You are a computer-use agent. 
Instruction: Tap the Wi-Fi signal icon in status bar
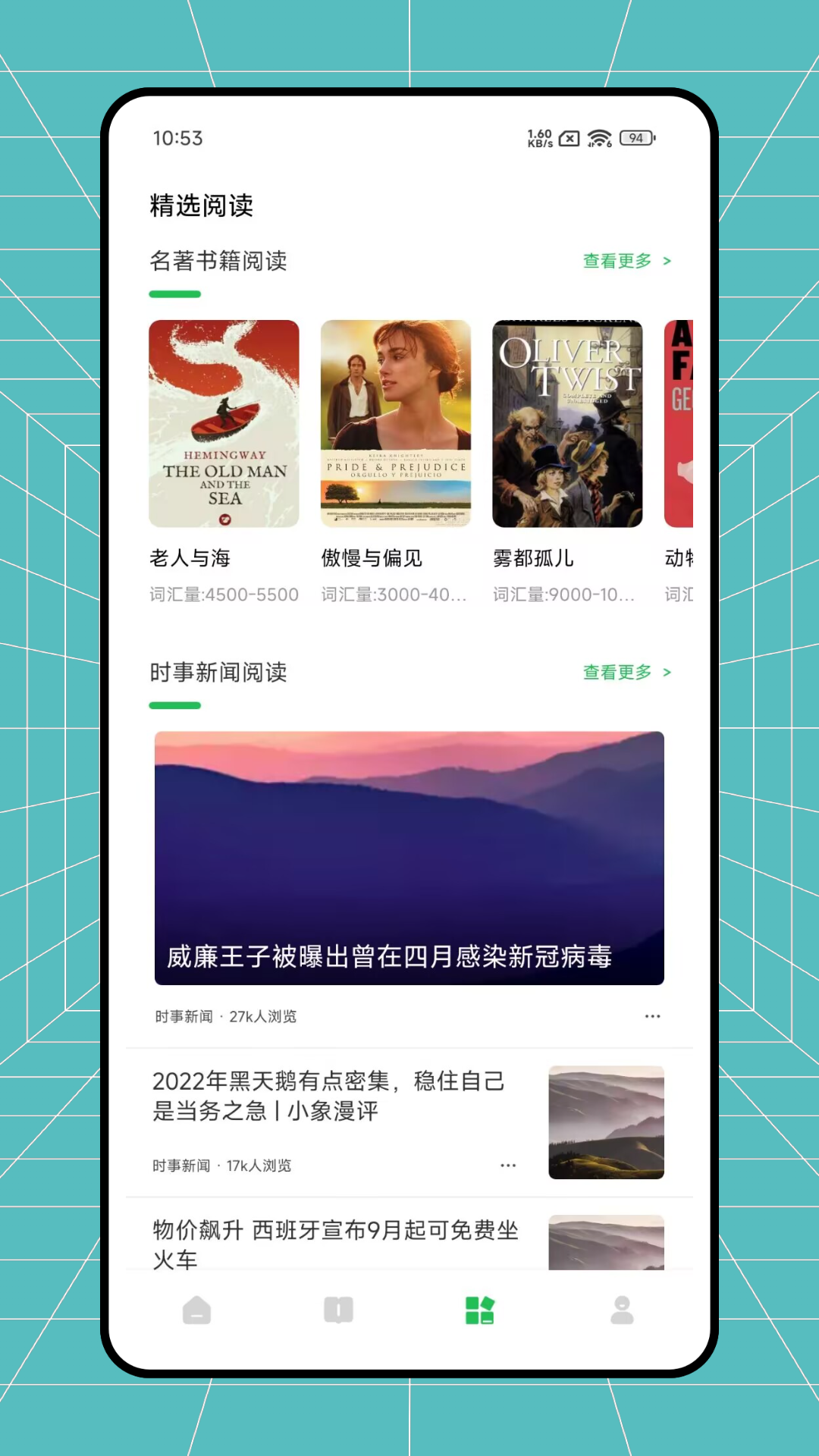pos(600,138)
